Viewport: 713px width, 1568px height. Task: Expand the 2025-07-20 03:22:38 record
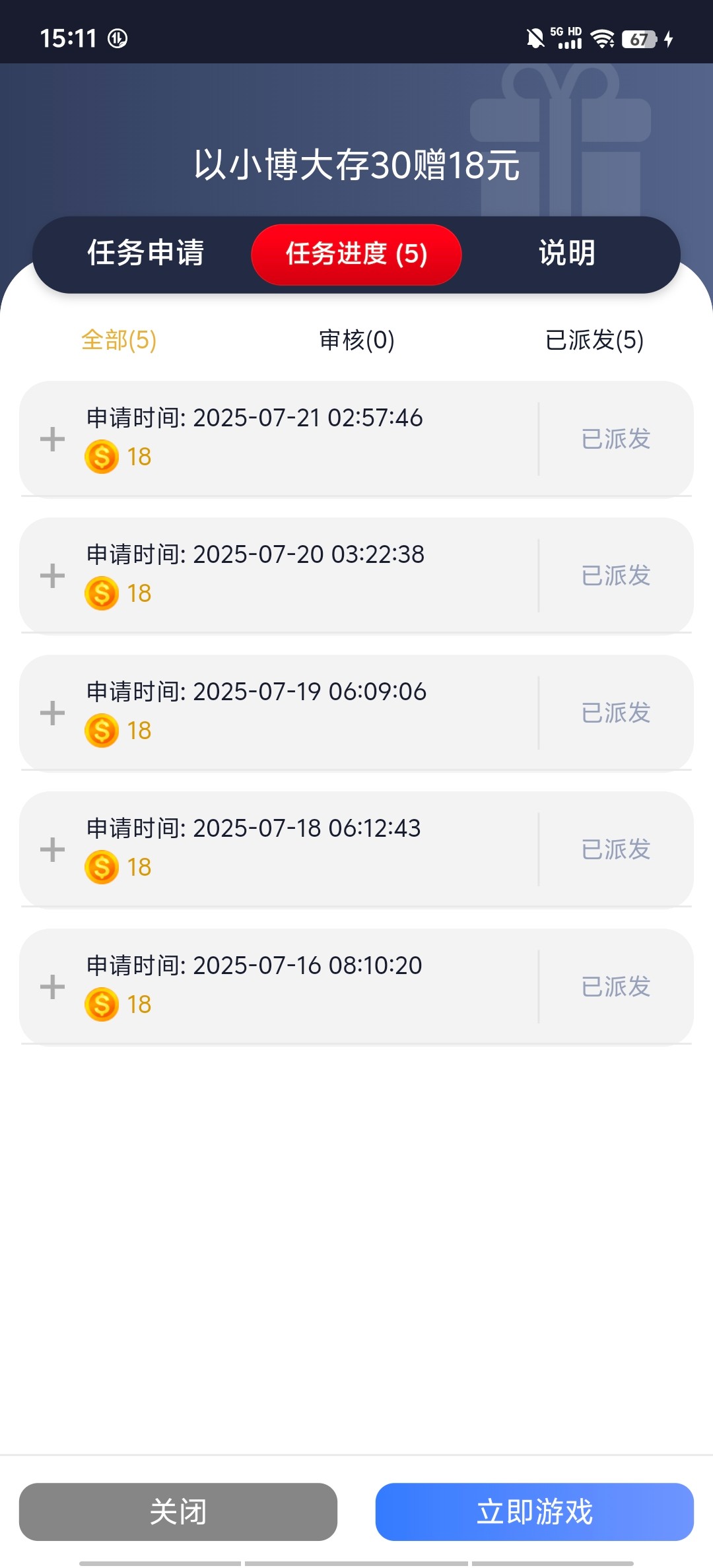pyautogui.click(x=53, y=575)
